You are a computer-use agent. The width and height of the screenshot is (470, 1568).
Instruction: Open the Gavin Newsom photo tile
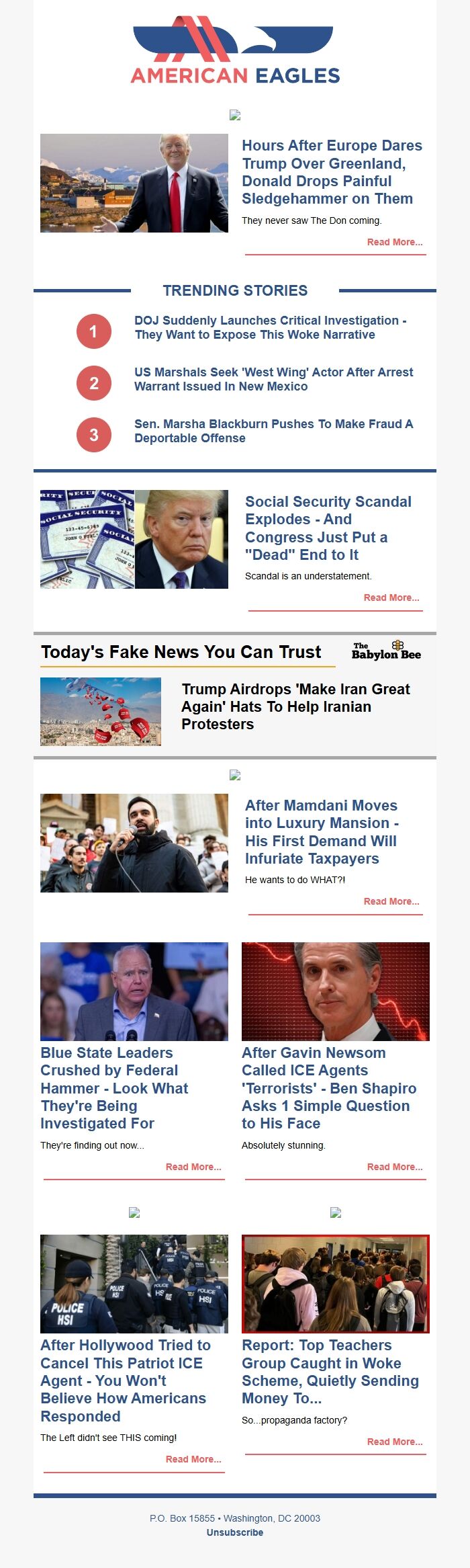[335, 991]
